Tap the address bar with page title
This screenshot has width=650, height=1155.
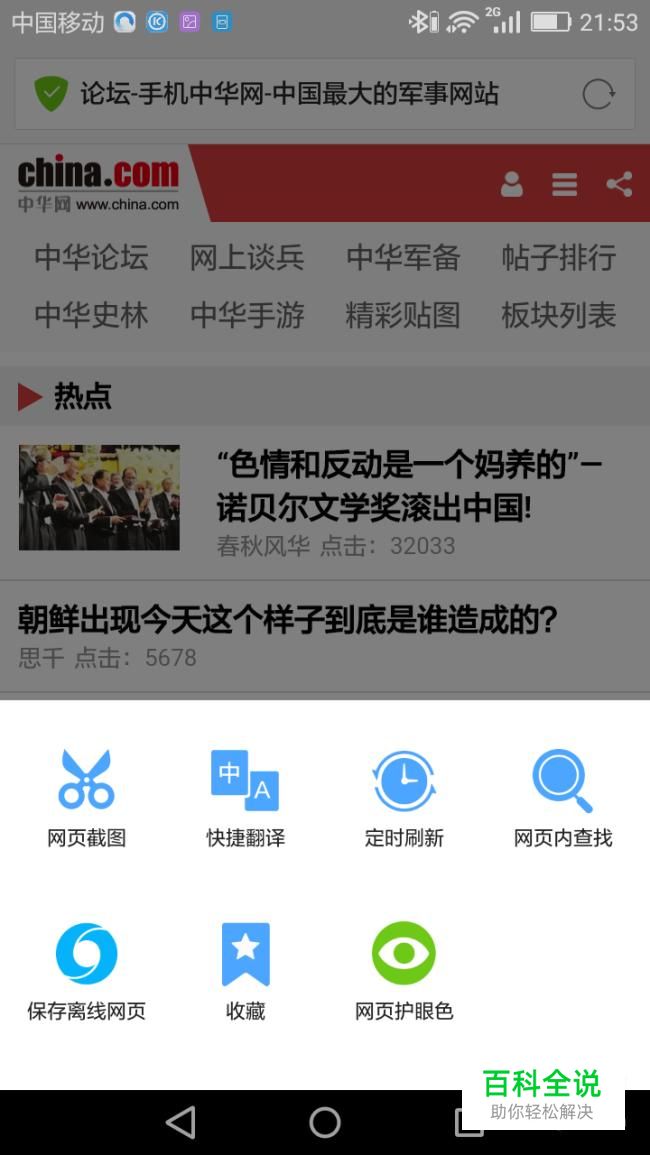tap(290, 95)
